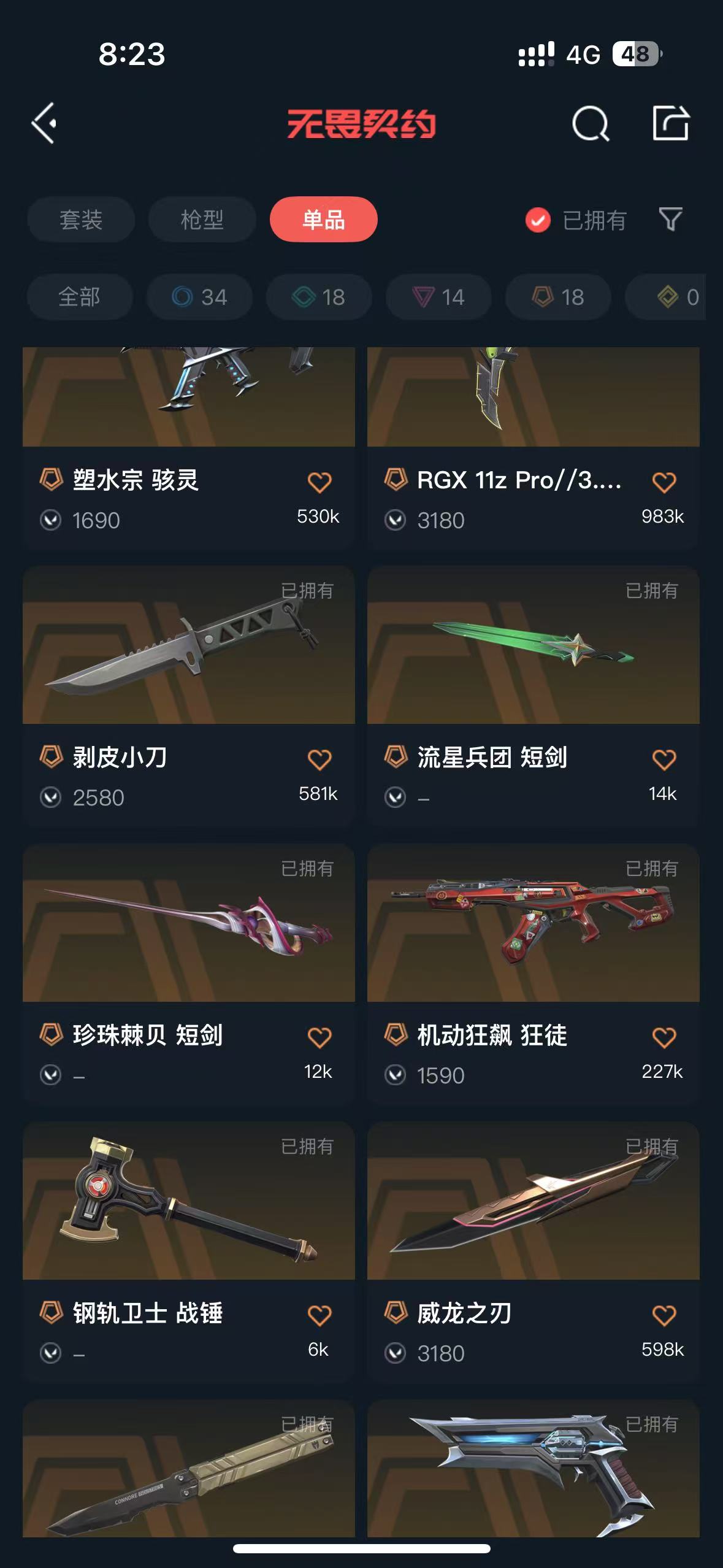Filter by the pink tier chip showing 14

438,298
